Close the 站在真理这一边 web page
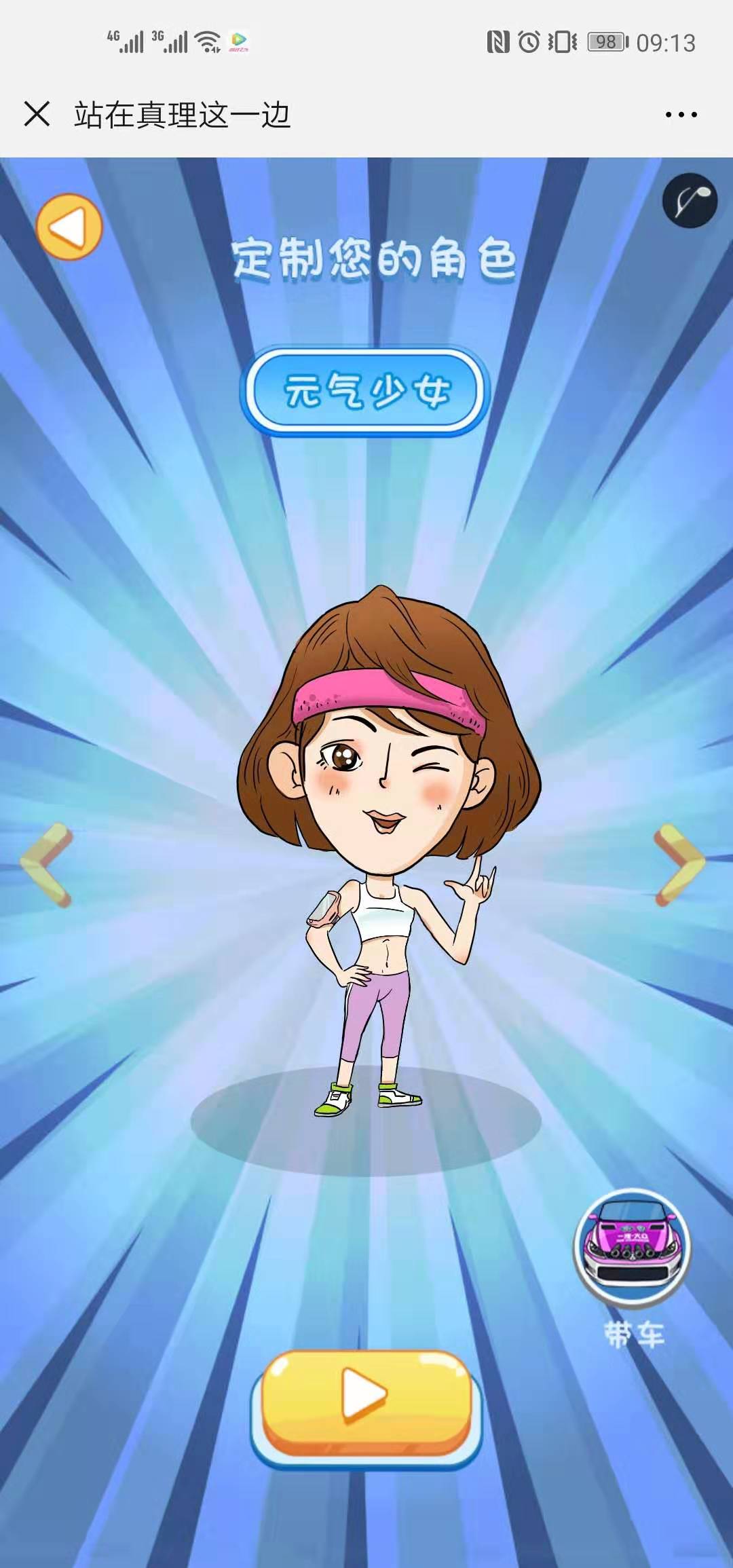 [x=37, y=114]
